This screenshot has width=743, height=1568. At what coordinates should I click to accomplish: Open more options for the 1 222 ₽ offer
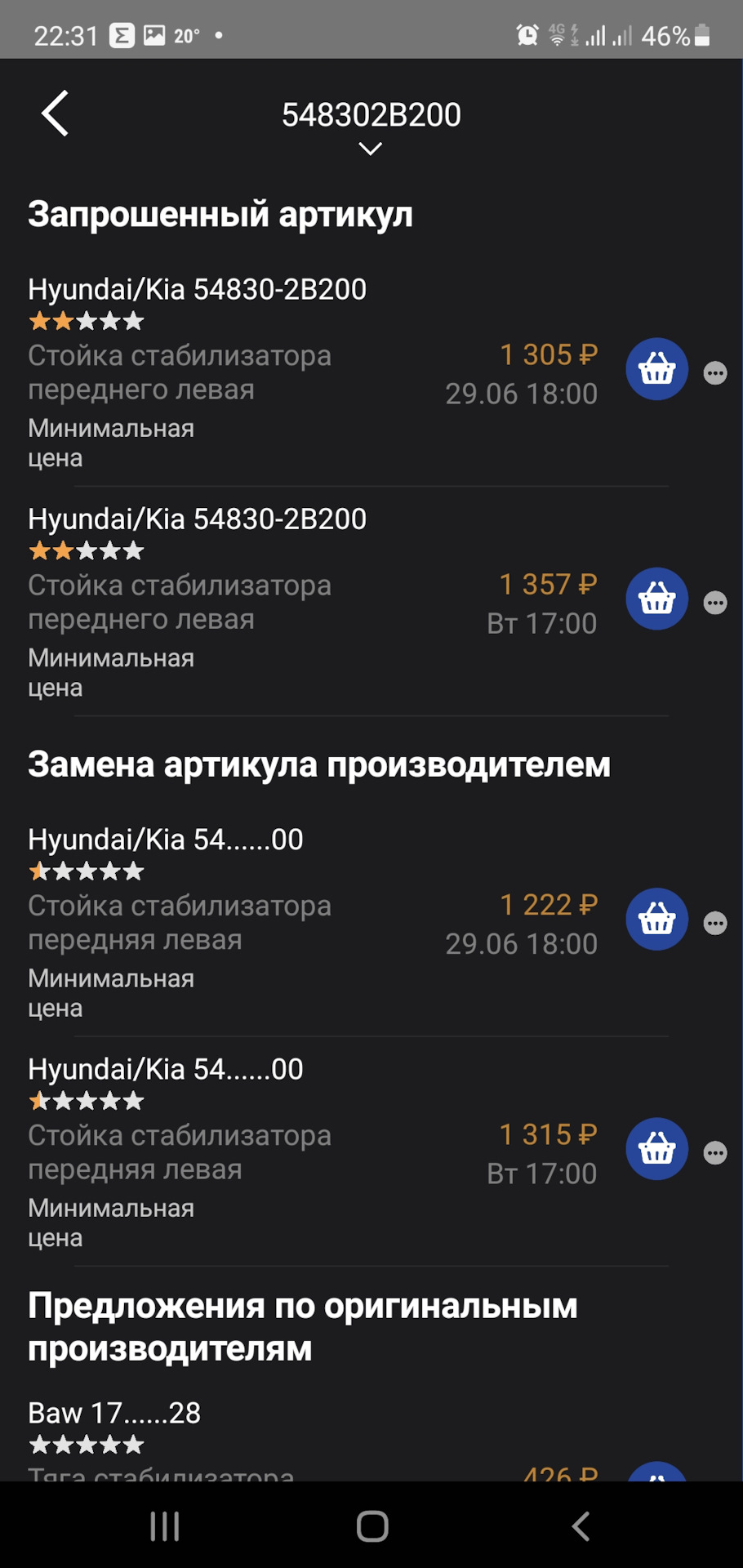coord(715,923)
